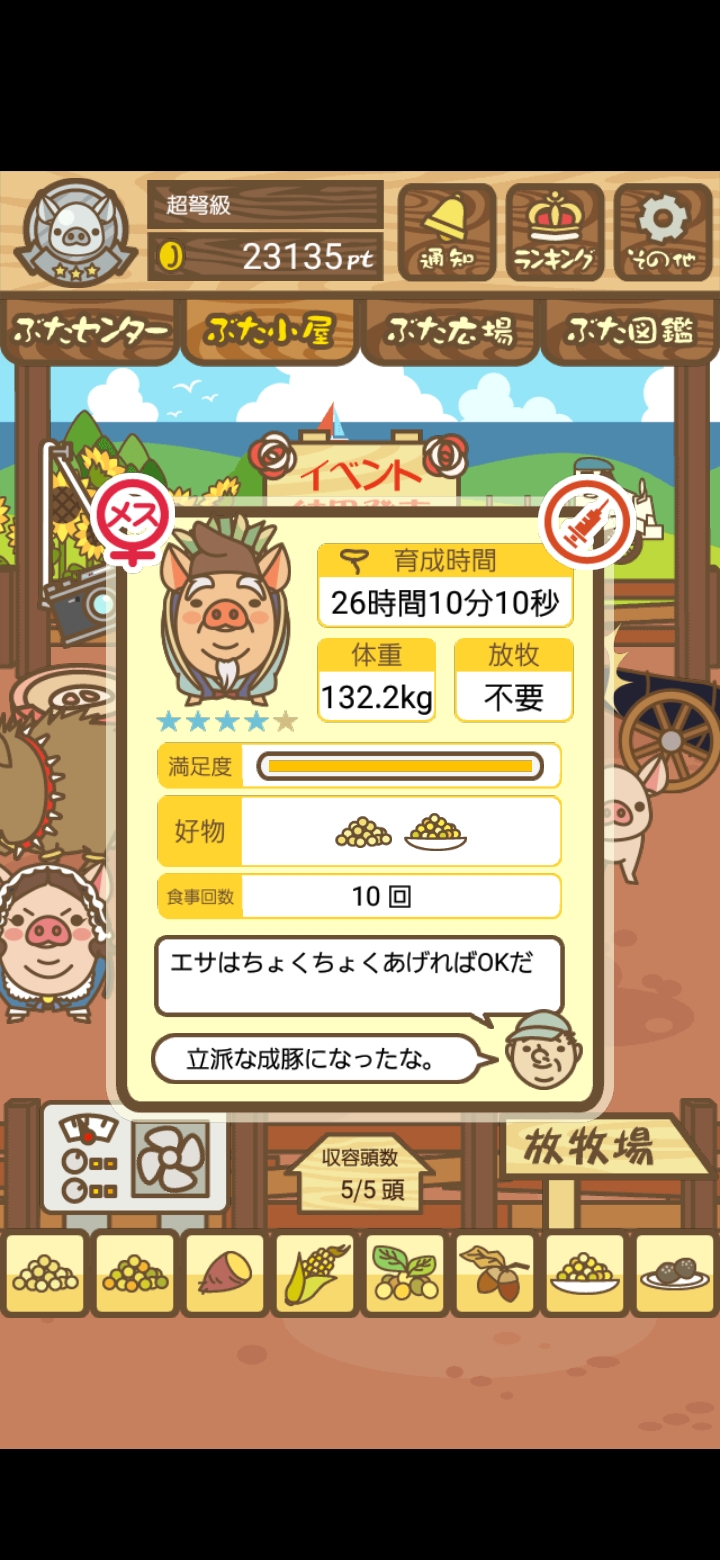The height and width of the screenshot is (1560, 720).
Task: Feed the sweet potato
Action: [225, 1273]
